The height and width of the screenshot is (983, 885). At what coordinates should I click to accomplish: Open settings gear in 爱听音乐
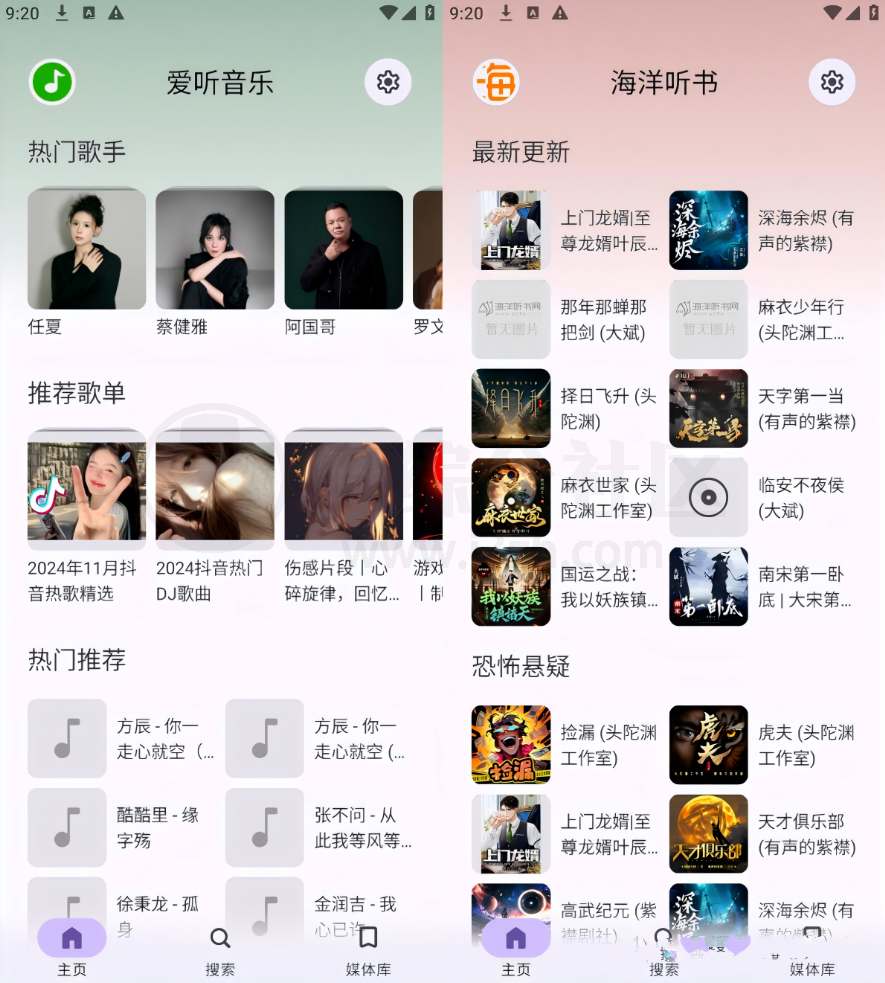(x=388, y=82)
